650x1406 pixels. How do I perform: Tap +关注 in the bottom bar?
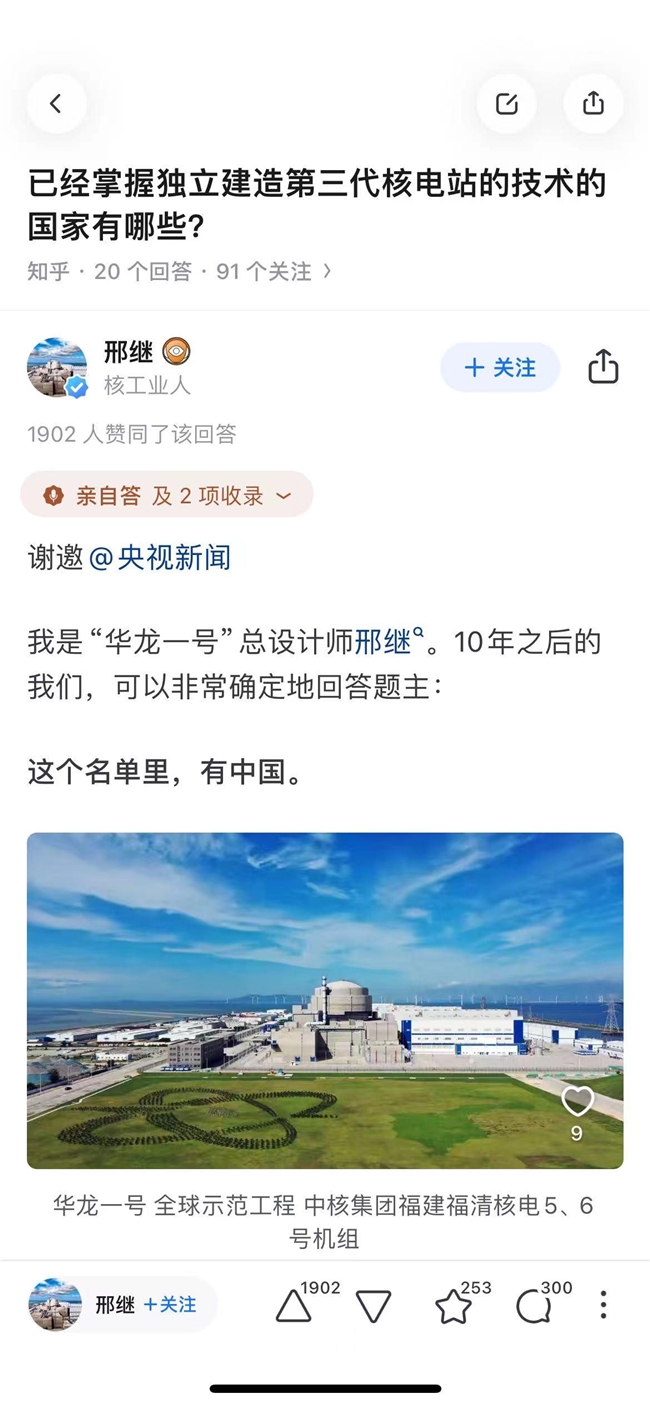click(x=170, y=1305)
